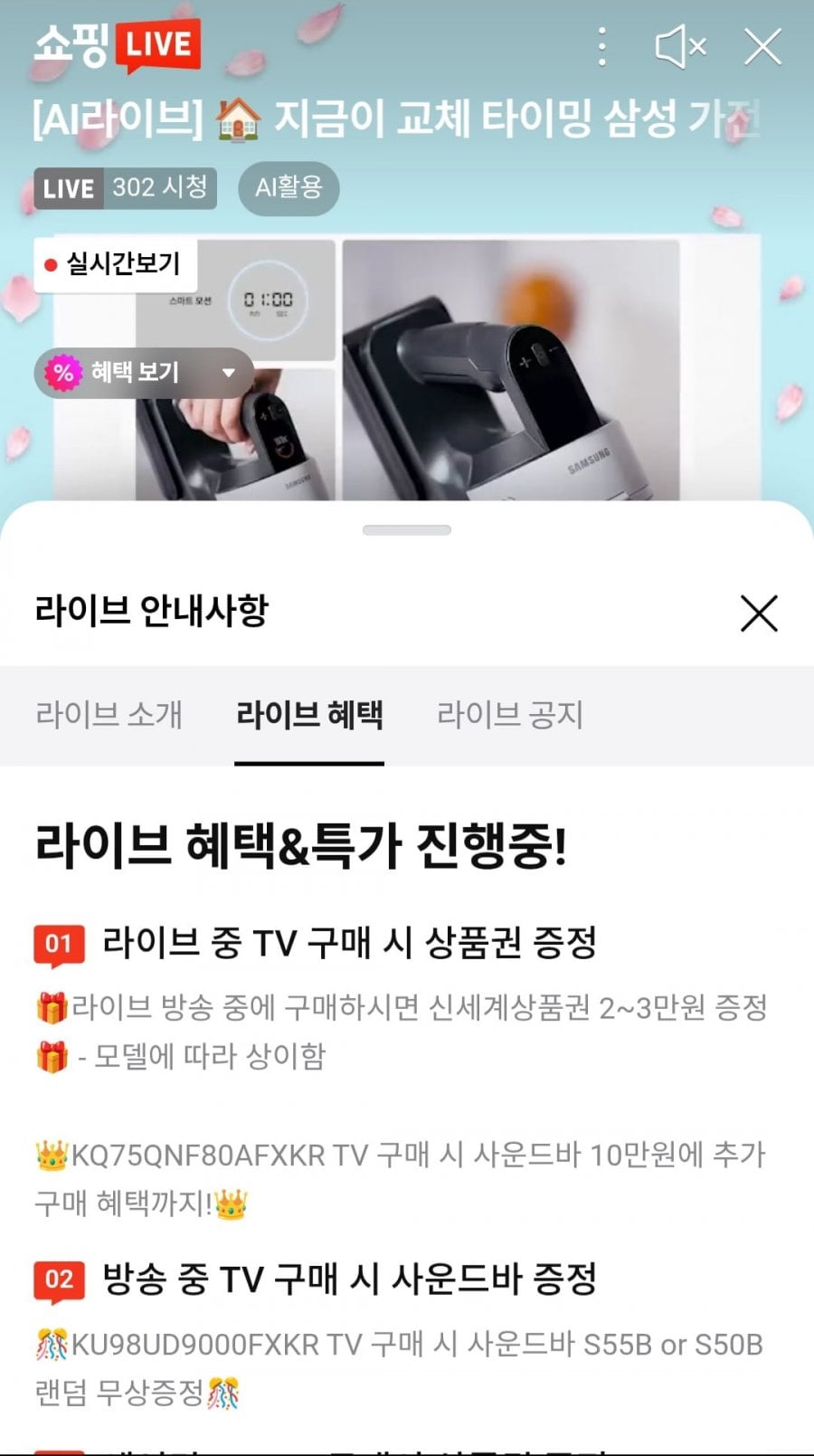Tap the bottom sheet drag handle
Image resolution: width=814 pixels, height=1456 pixels.
pos(407,530)
